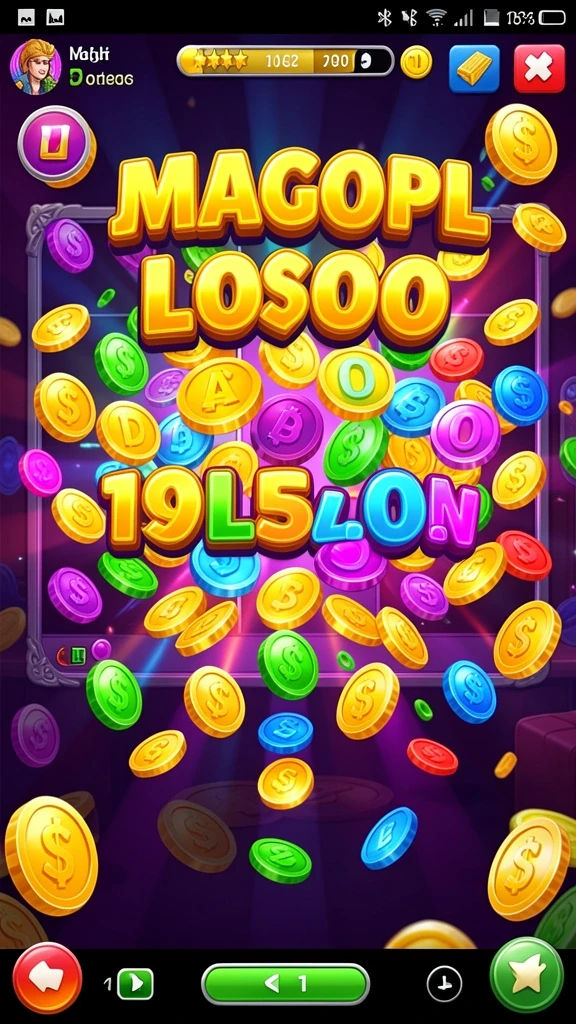Close the game with the red X
Viewport: 576px width, 1024px height.
tap(539, 69)
